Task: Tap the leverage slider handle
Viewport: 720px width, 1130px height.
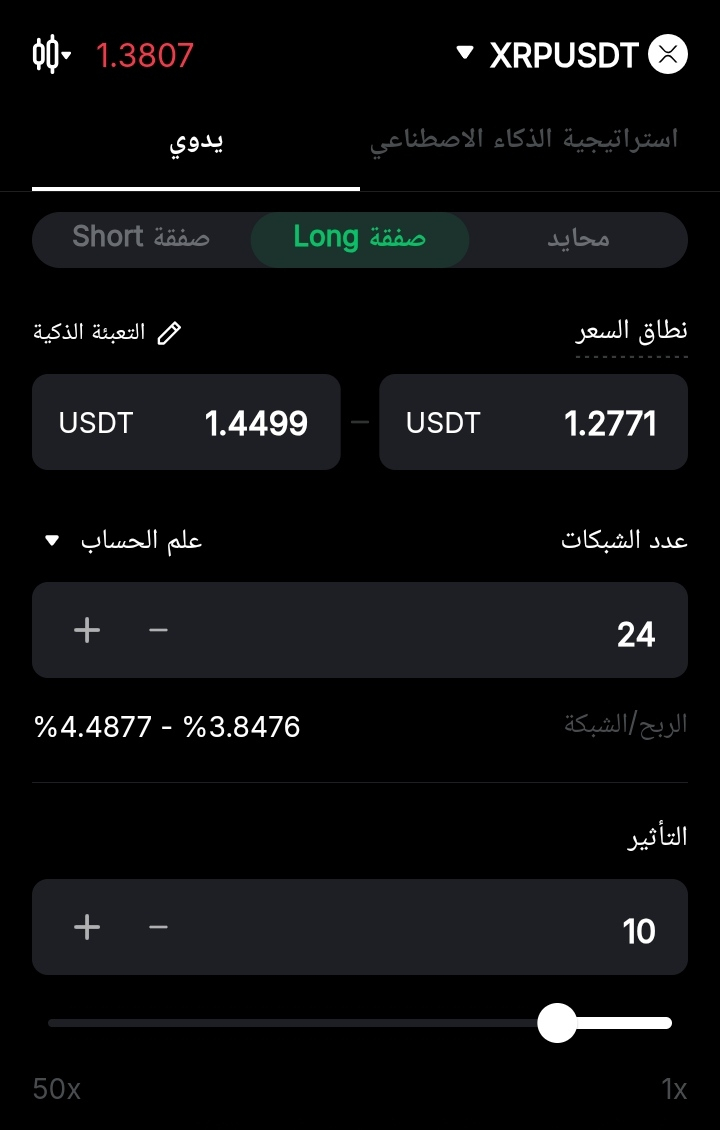Action: (x=557, y=1023)
